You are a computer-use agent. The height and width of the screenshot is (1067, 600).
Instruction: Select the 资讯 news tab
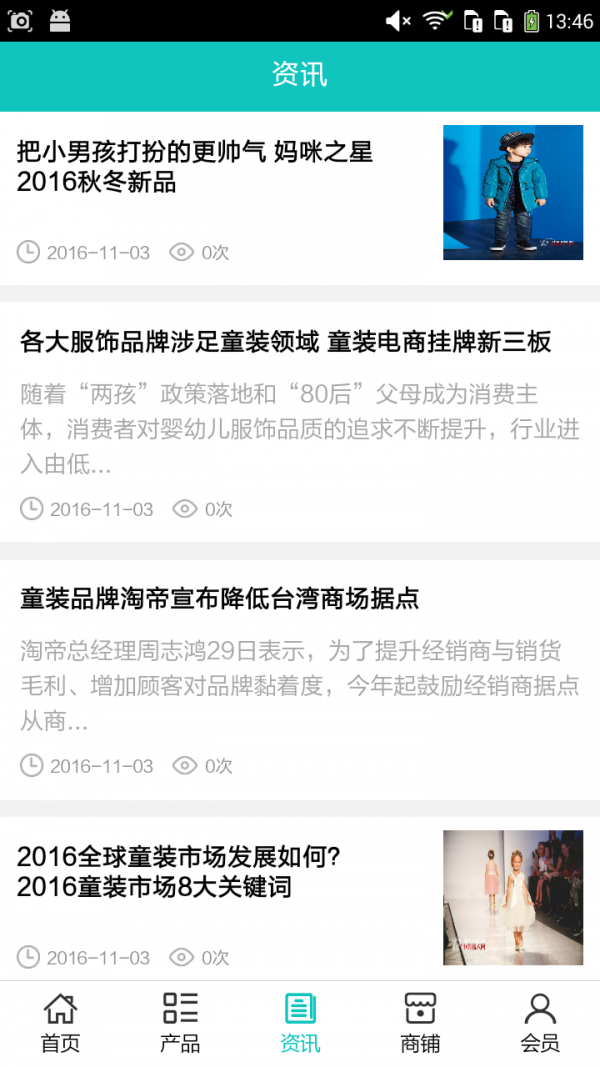tap(300, 1022)
